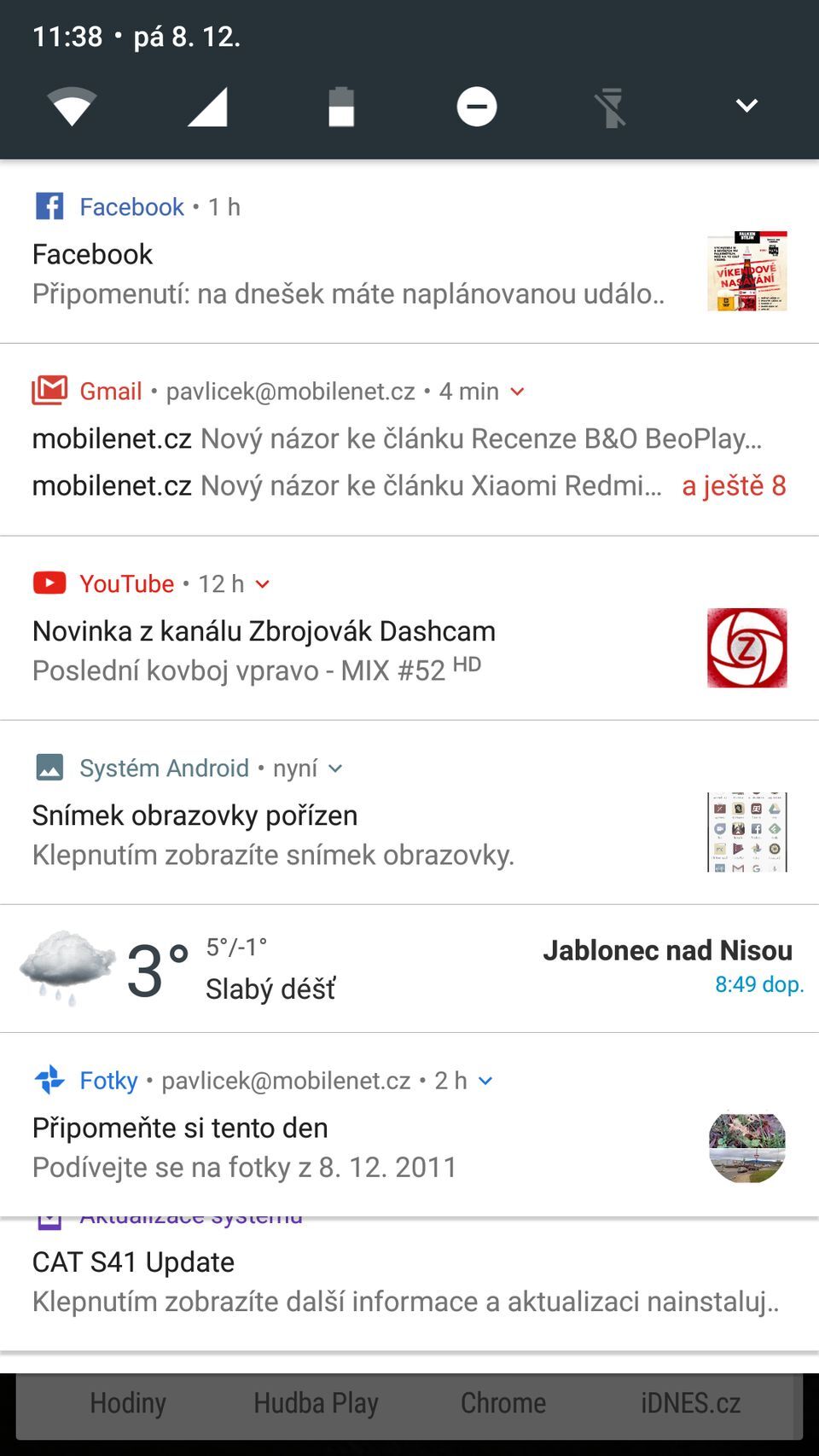Expand the Systém Android notification
The image size is (819, 1456).
[335, 769]
